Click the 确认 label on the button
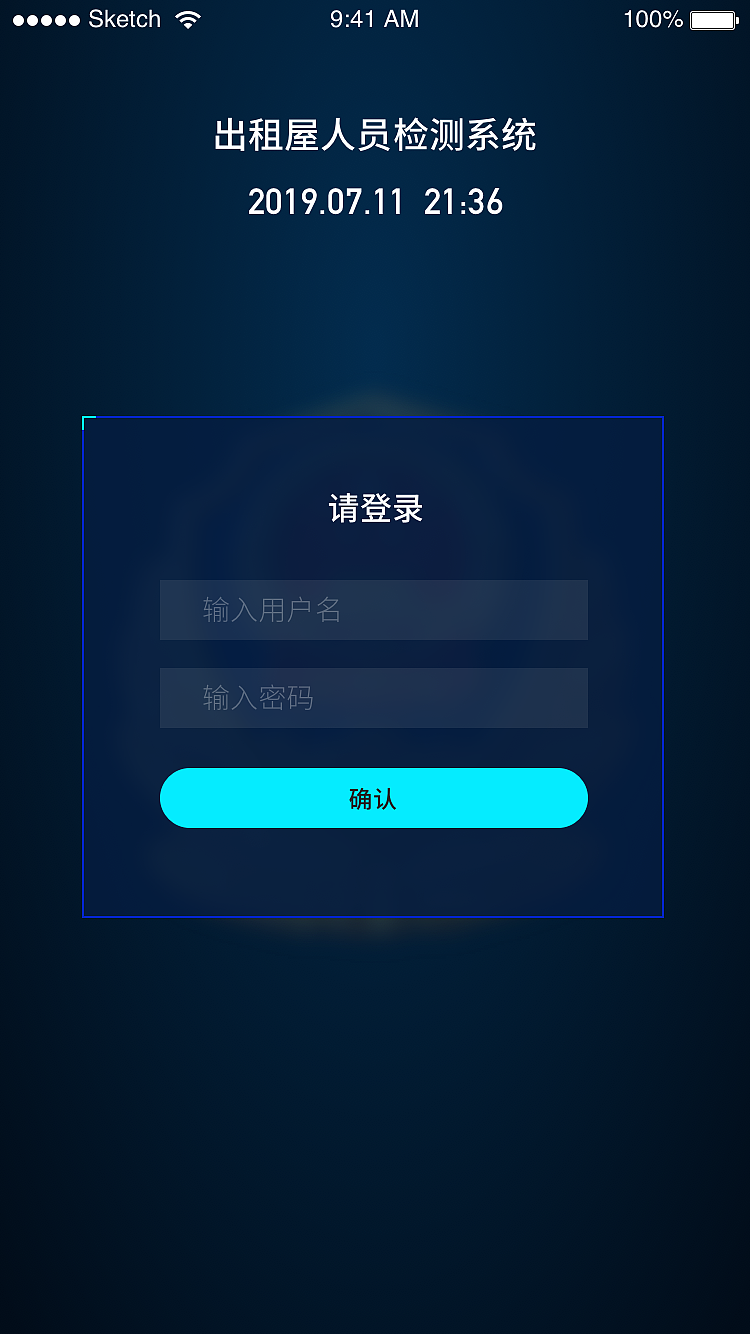 click(374, 798)
